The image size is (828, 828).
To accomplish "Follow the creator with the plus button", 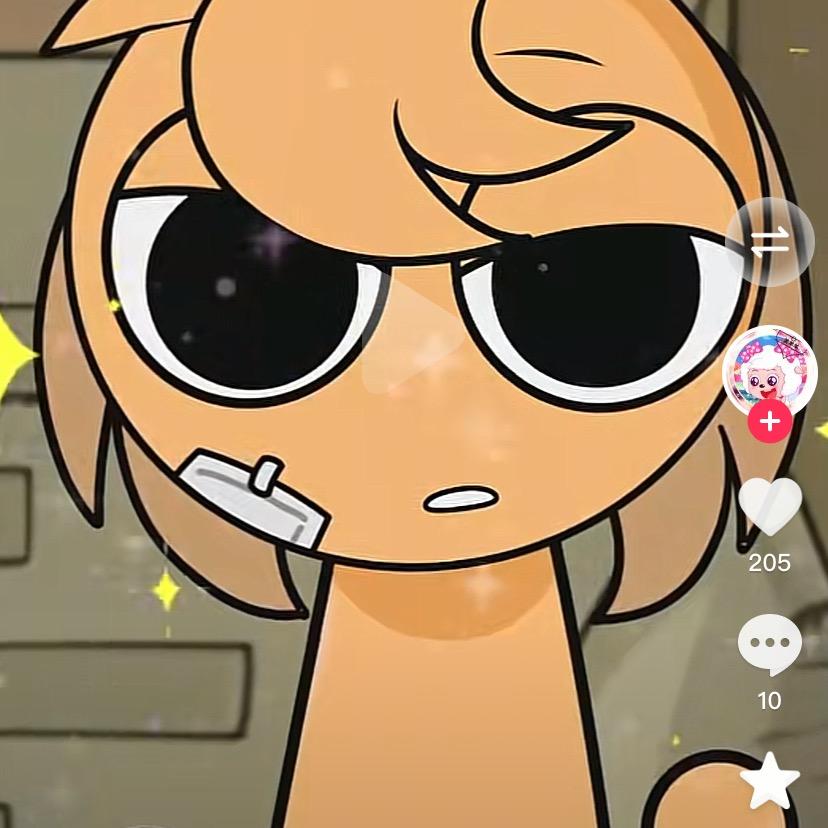I will 769,423.
